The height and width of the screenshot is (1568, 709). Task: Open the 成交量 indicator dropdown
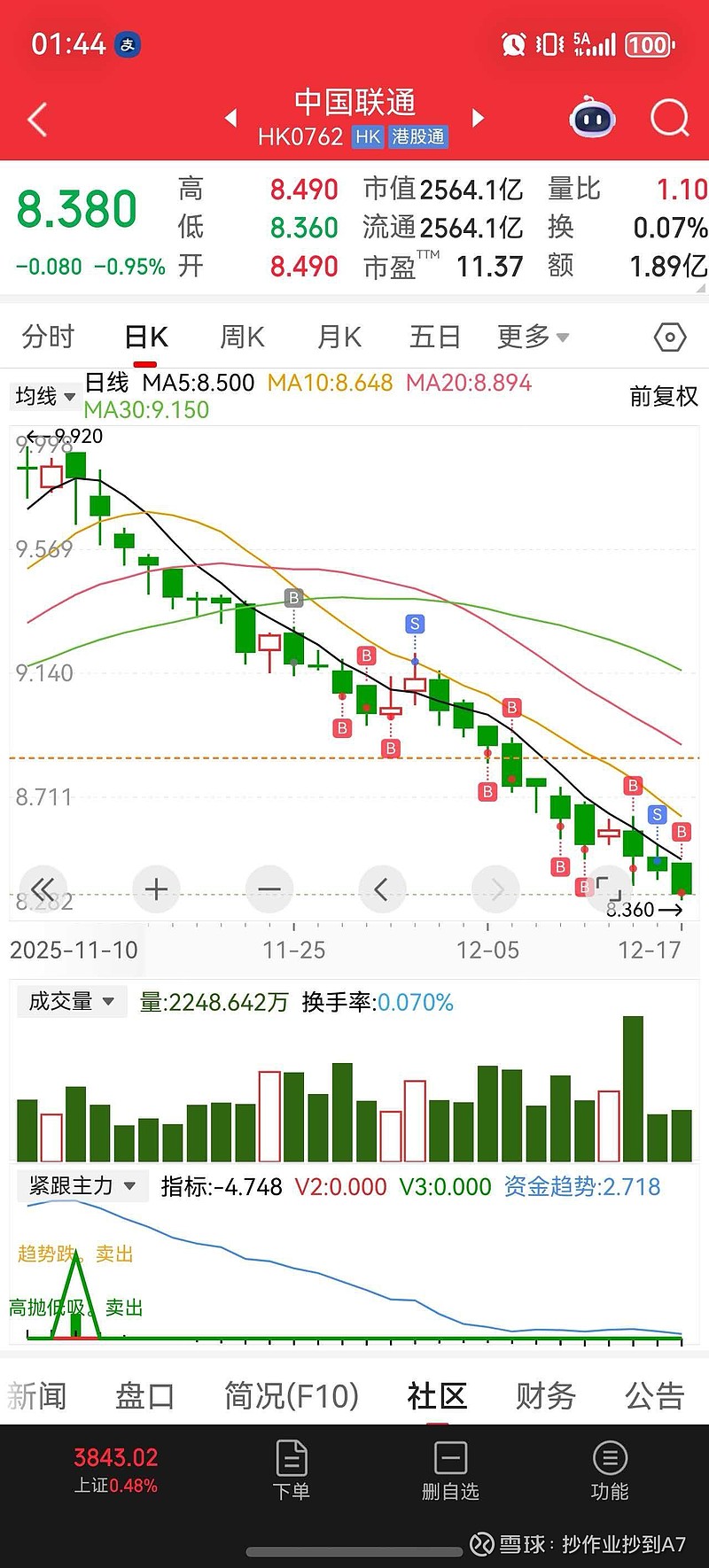click(x=72, y=1002)
